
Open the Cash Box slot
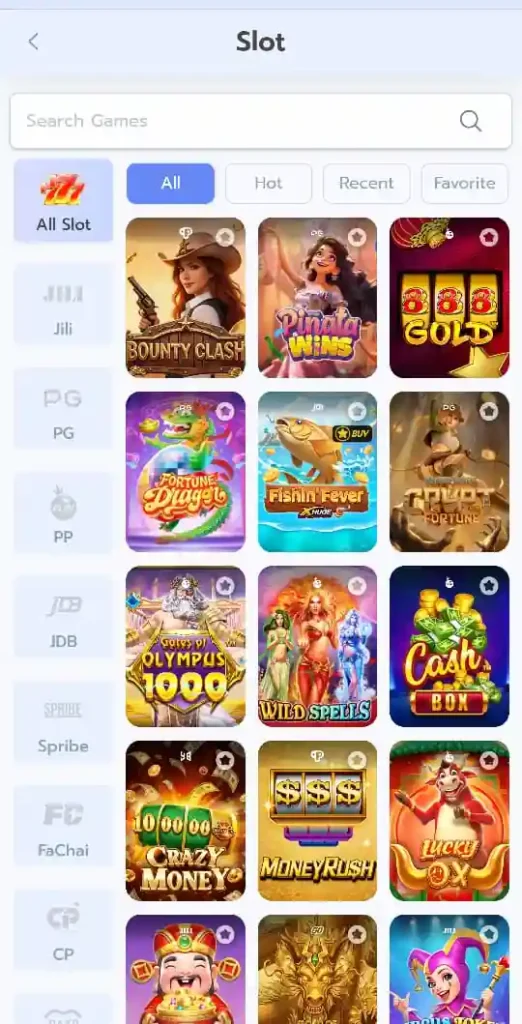coord(449,646)
